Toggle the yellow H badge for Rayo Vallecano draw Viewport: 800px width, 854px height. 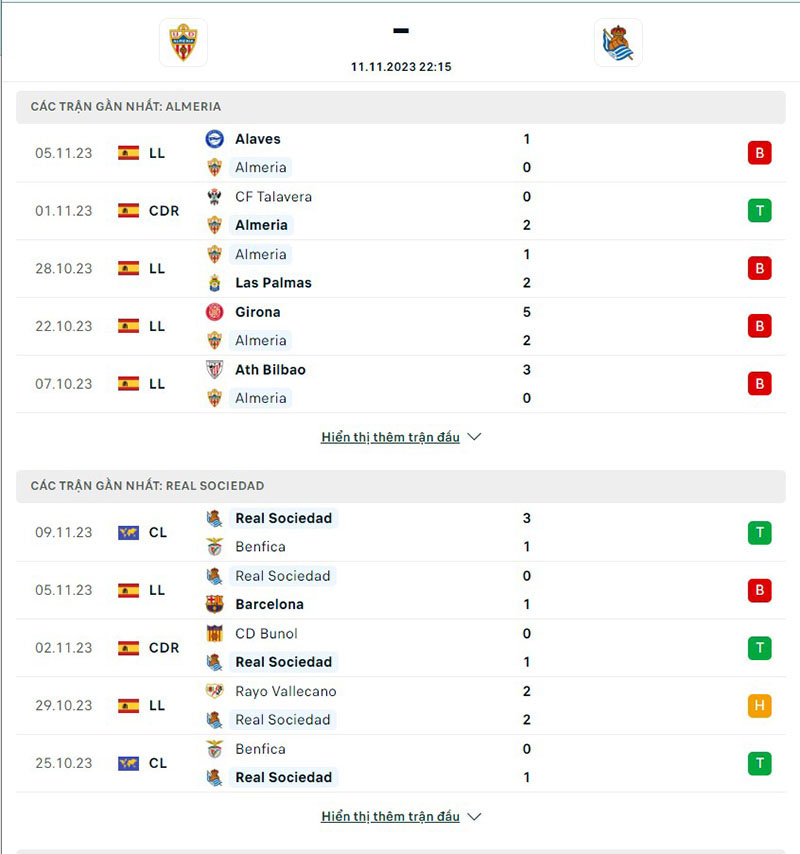pyautogui.click(x=759, y=705)
